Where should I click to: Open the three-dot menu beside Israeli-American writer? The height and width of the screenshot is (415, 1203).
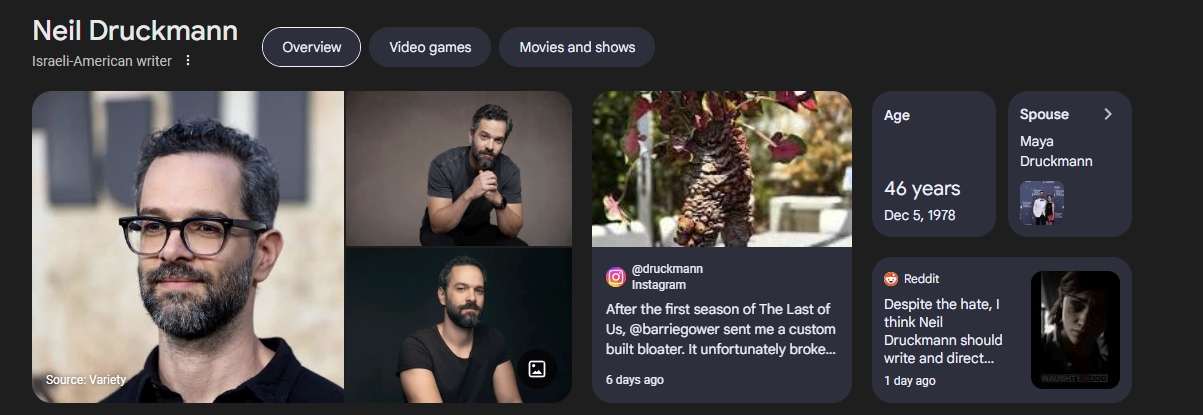click(x=187, y=61)
